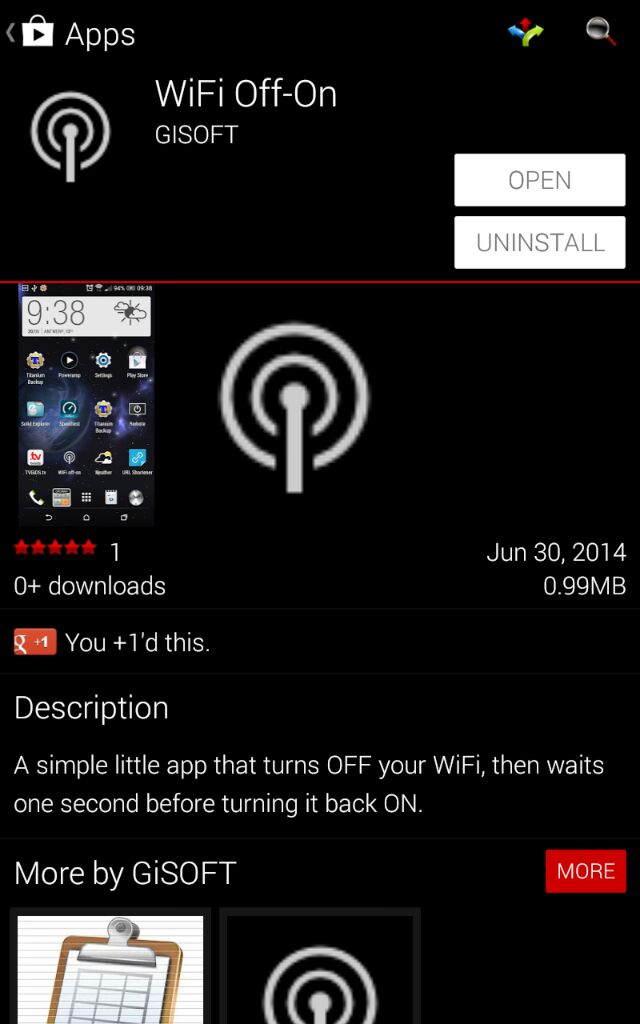View the large WiFi icon screenshot
This screenshot has width=640, height=1024.
(294, 406)
